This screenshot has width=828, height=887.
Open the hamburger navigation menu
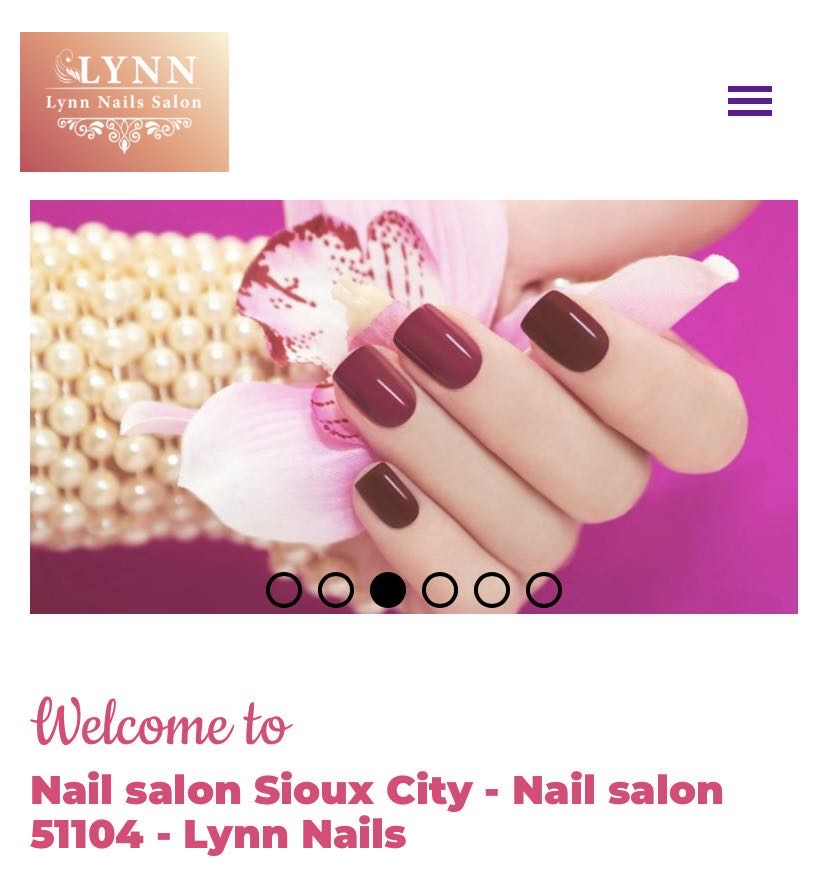tap(749, 101)
